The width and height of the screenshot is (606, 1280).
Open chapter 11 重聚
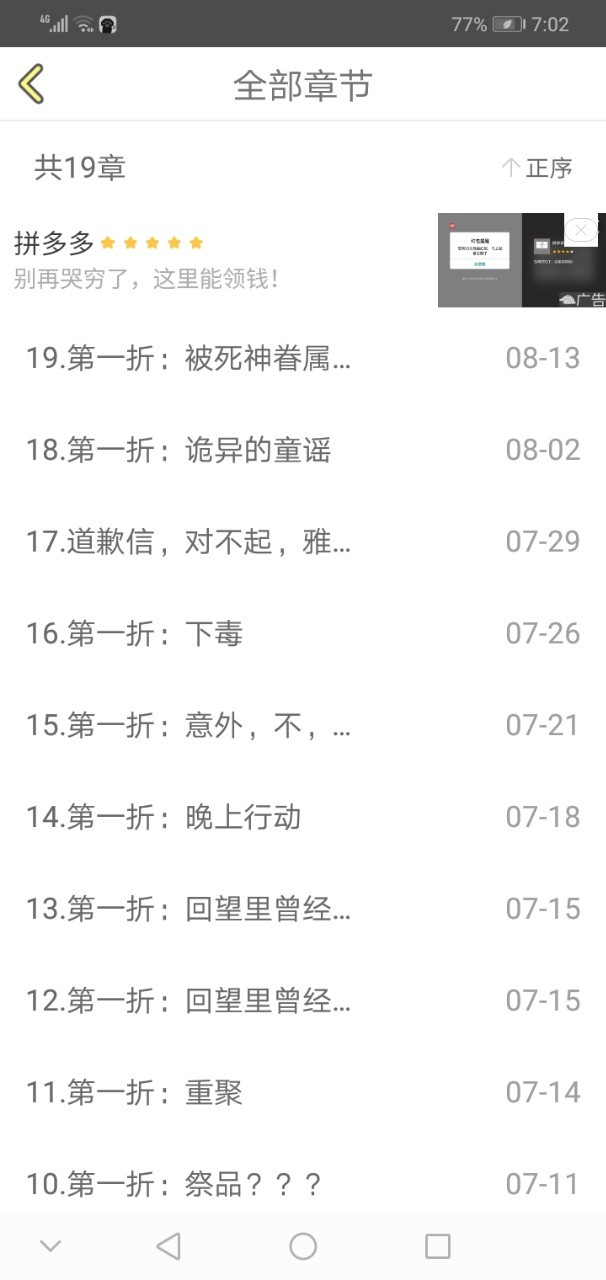coord(303,1094)
